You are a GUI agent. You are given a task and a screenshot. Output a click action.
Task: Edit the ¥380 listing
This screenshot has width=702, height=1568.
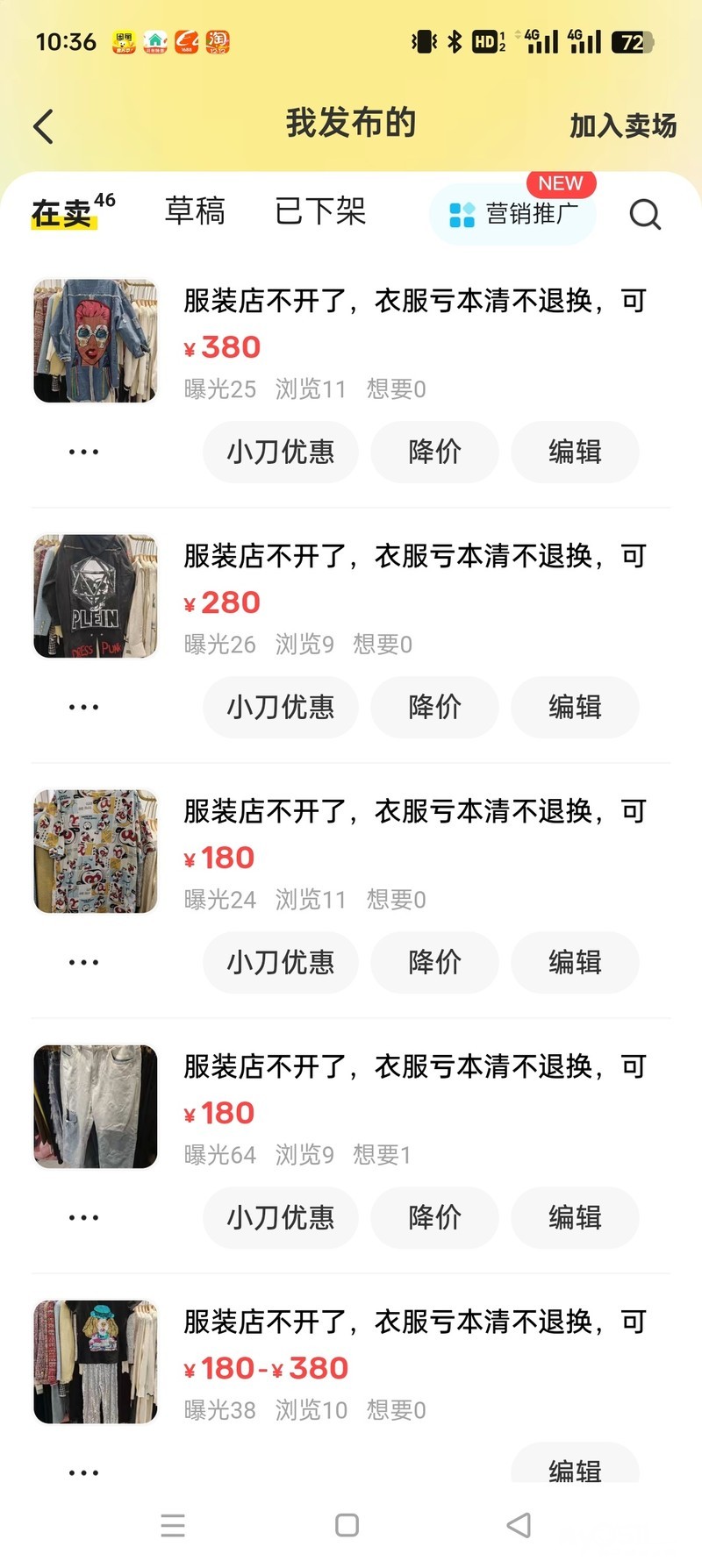[x=575, y=452]
